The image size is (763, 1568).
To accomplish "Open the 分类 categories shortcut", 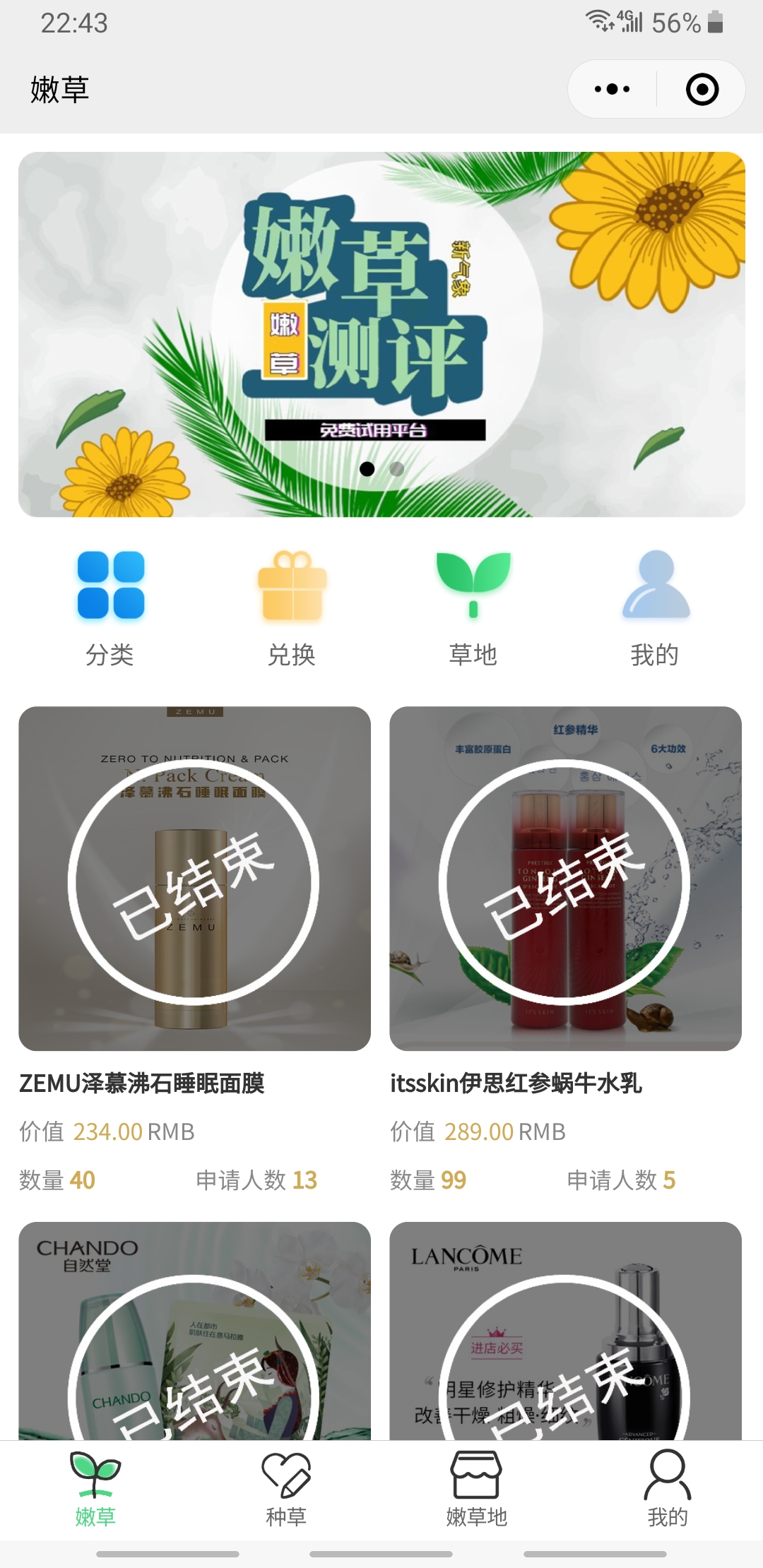I will coord(110,607).
